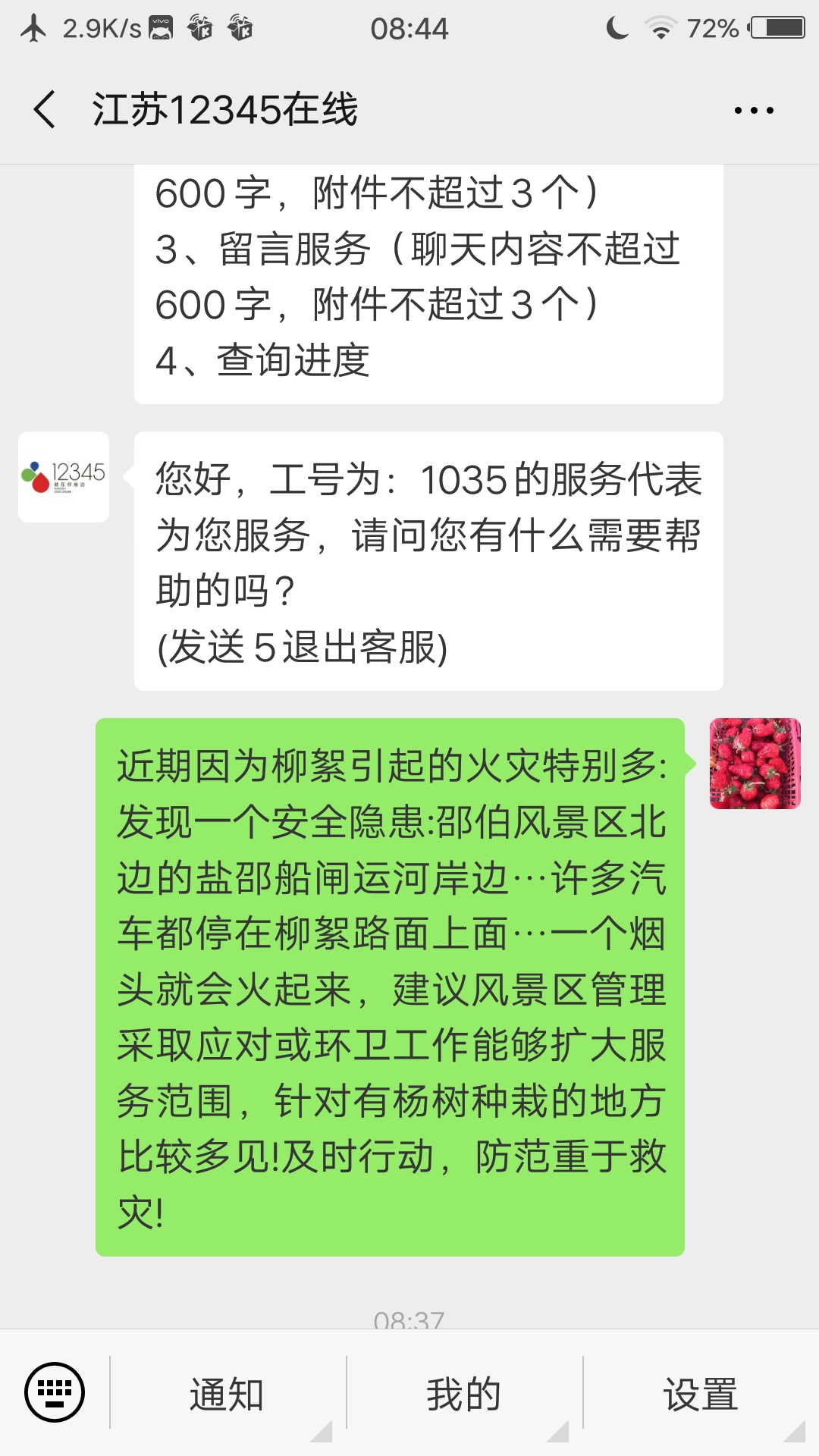
Task: Open the 我的 menu
Action: pyautogui.click(x=463, y=1394)
